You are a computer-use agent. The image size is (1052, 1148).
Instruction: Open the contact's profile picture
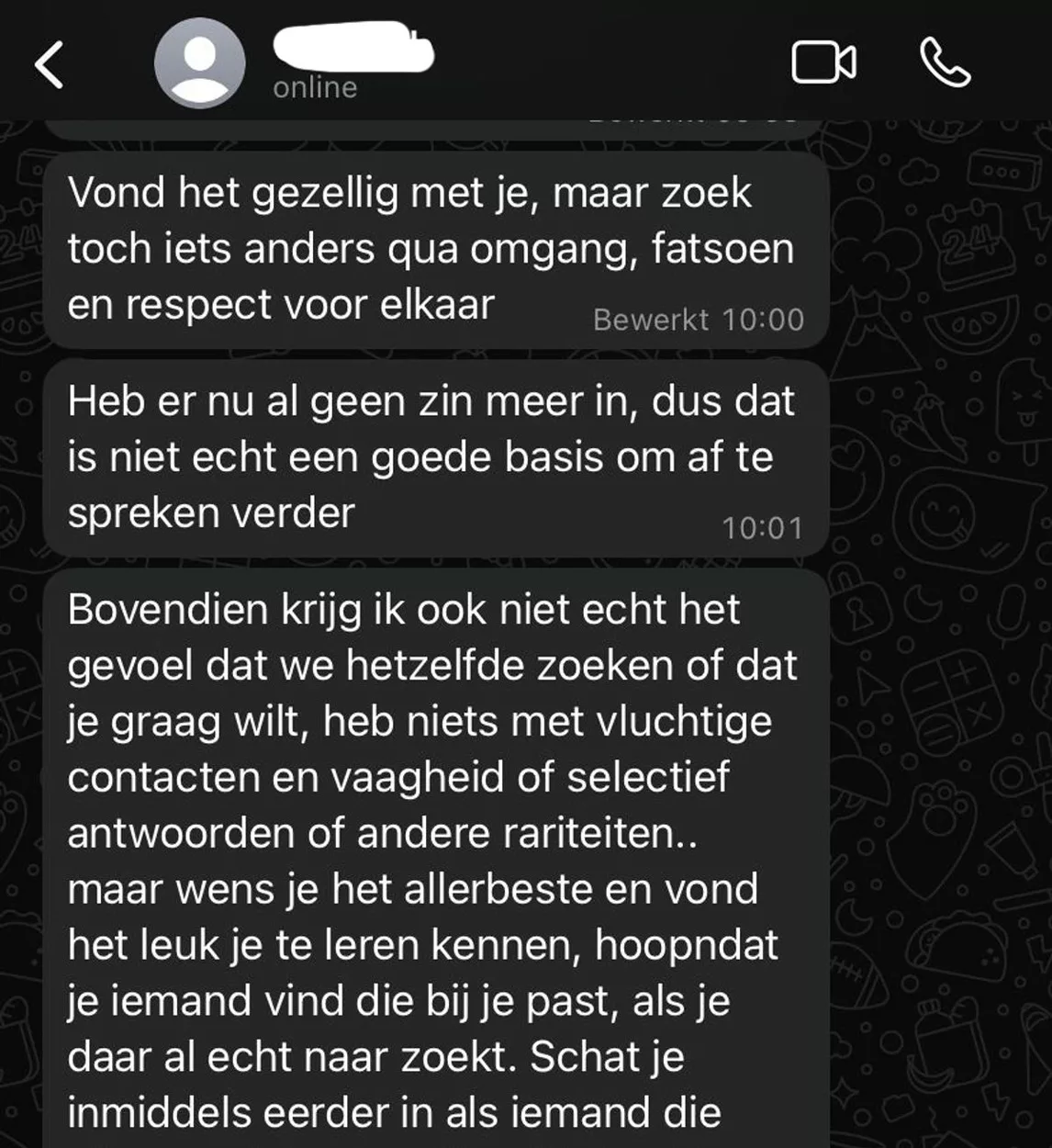(x=199, y=64)
